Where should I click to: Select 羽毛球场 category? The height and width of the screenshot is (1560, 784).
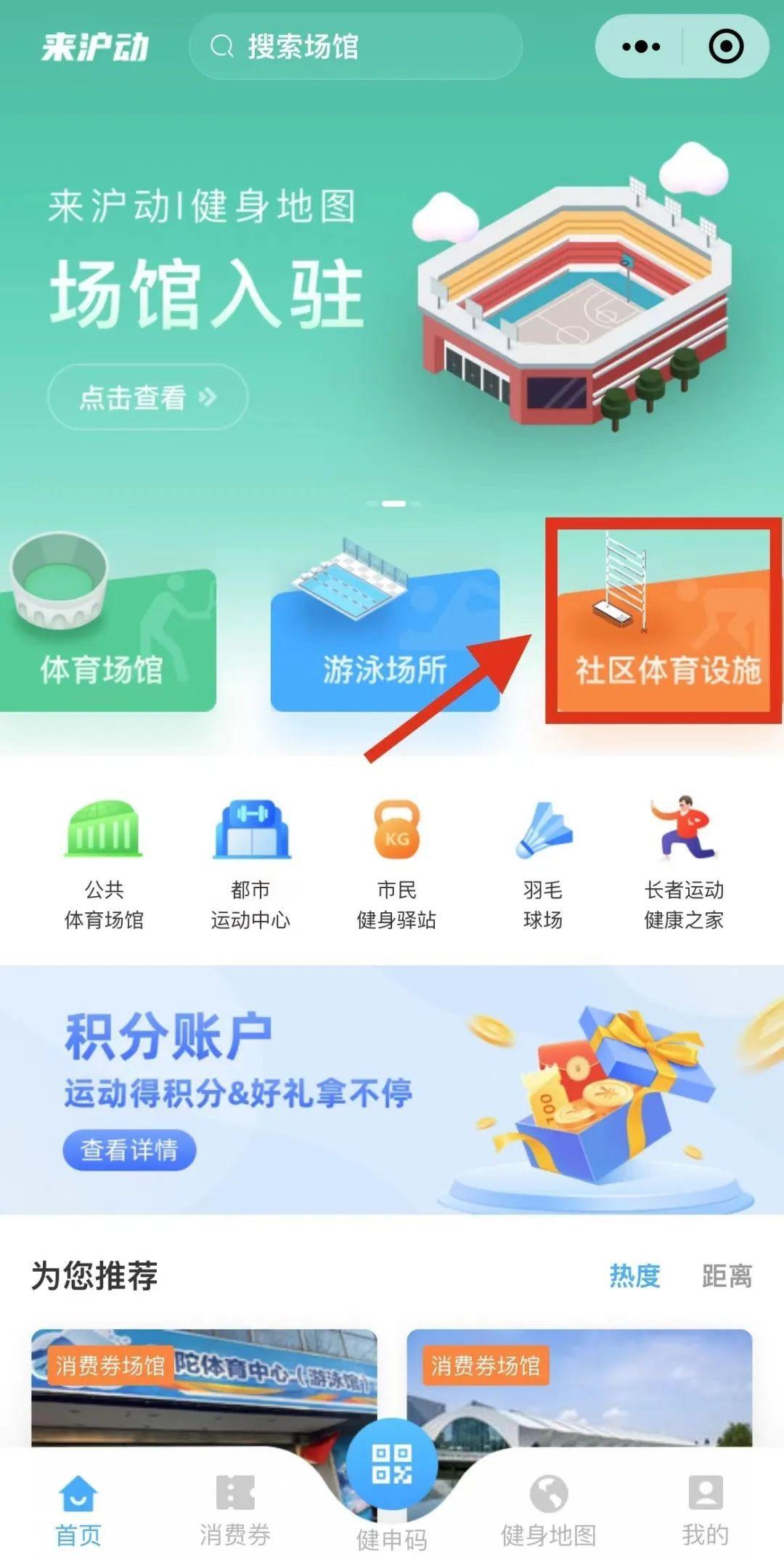coord(543,864)
